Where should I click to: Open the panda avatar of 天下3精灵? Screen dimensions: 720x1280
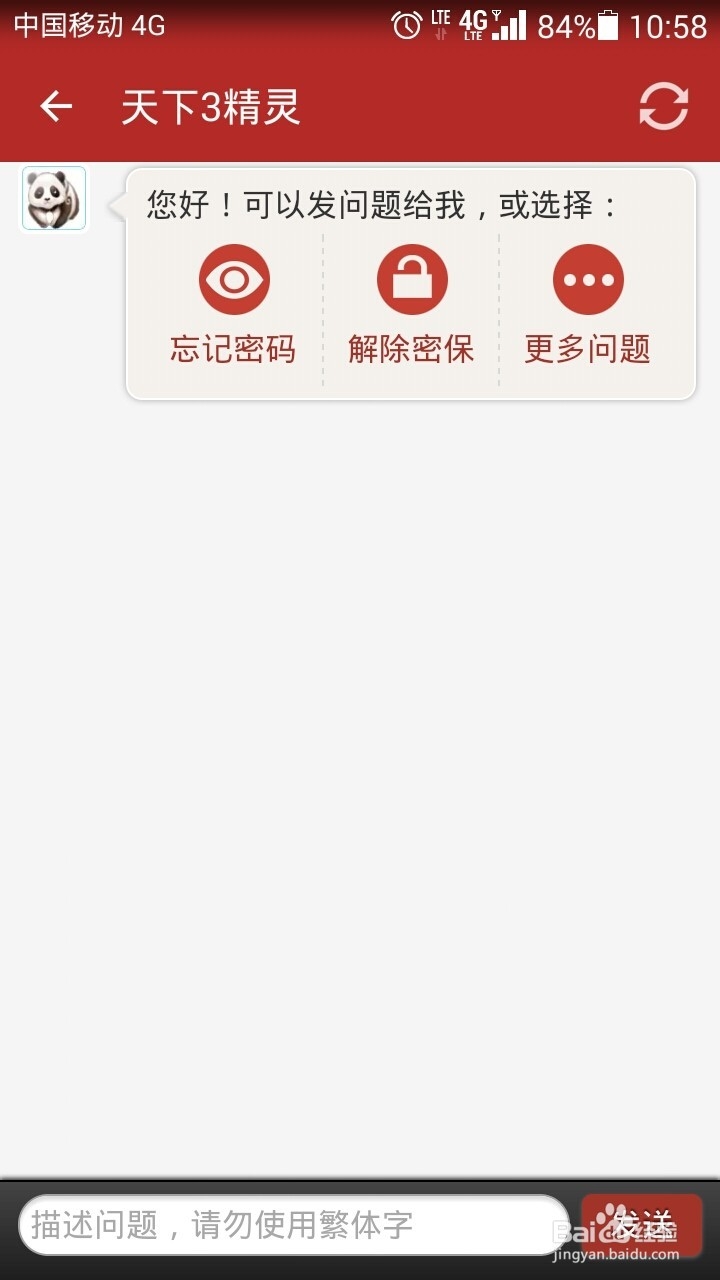(x=54, y=198)
